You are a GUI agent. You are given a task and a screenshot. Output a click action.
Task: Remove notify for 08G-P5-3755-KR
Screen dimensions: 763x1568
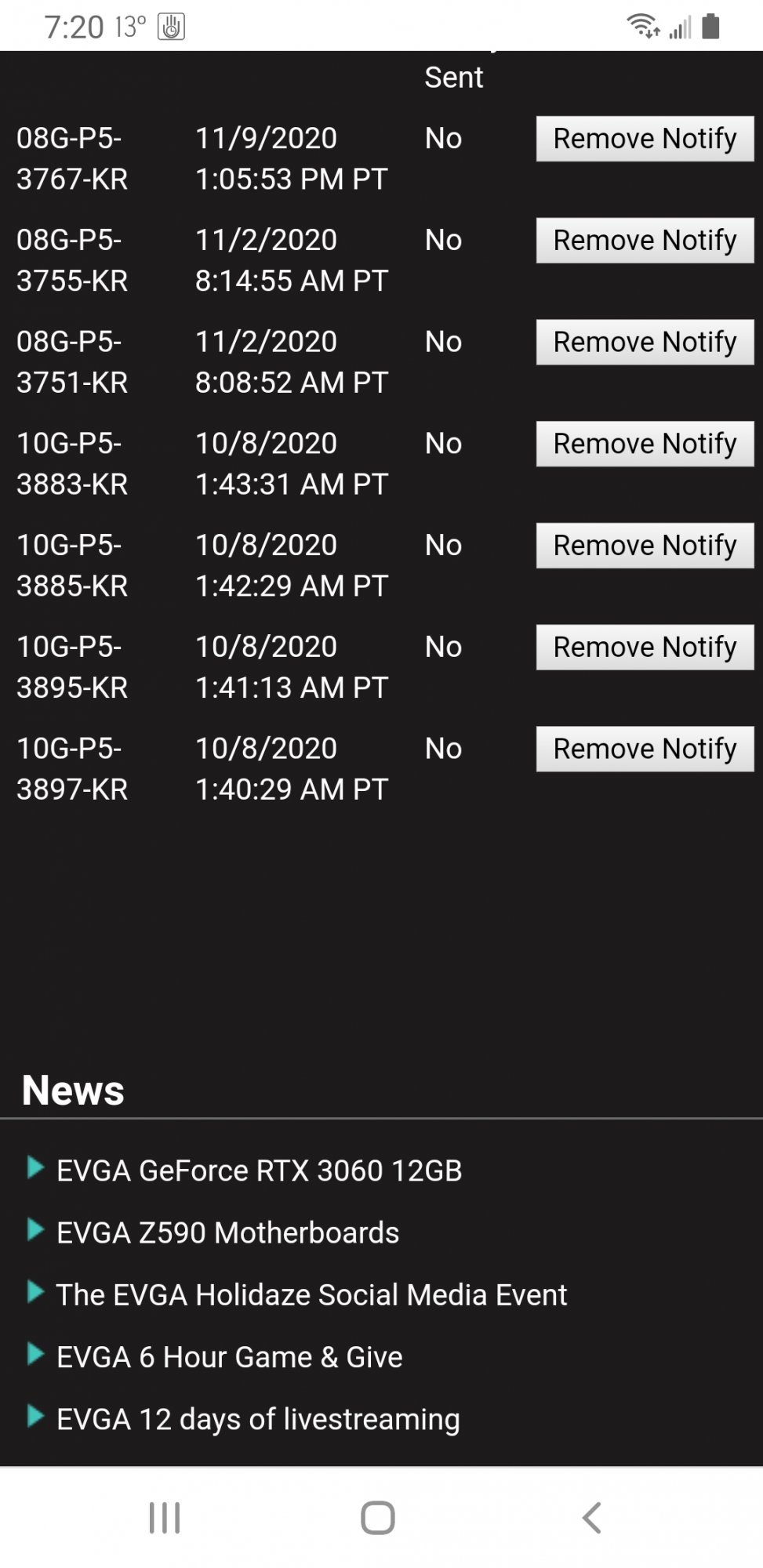[x=645, y=241]
